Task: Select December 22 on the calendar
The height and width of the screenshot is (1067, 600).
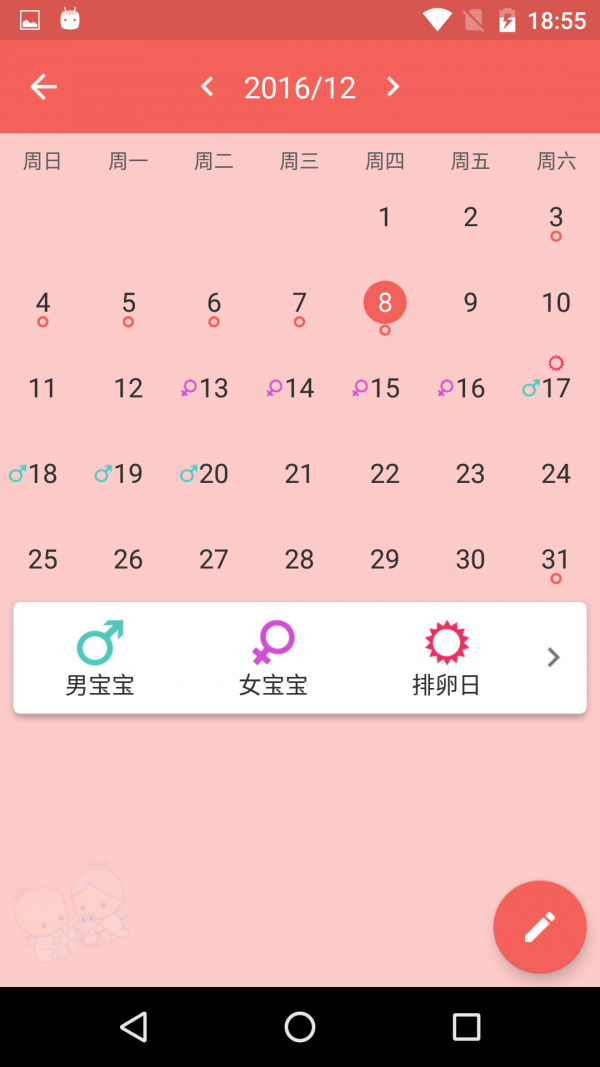Action: (x=385, y=474)
